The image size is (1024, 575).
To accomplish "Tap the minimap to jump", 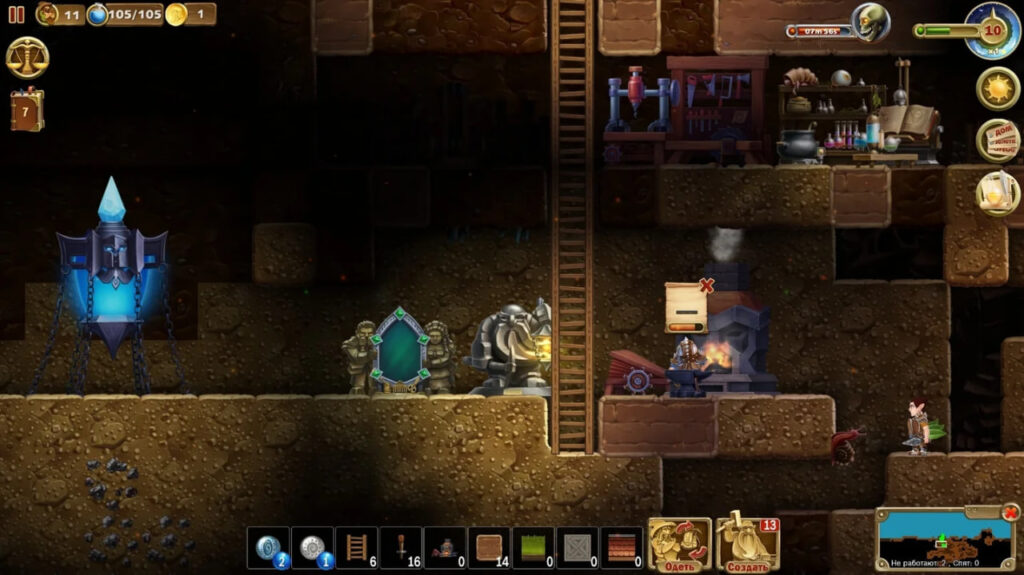I will coord(938,538).
